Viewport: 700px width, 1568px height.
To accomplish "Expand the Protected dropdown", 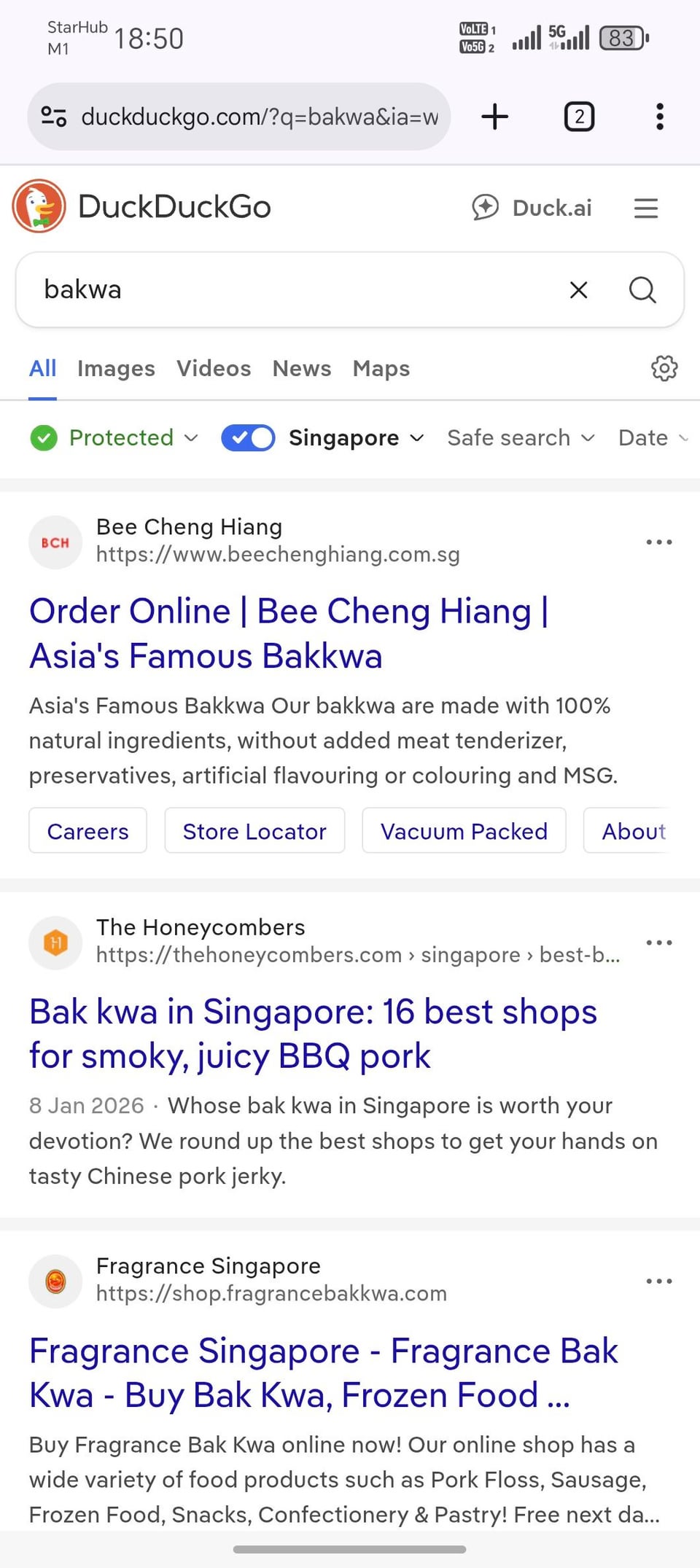I will click(115, 438).
